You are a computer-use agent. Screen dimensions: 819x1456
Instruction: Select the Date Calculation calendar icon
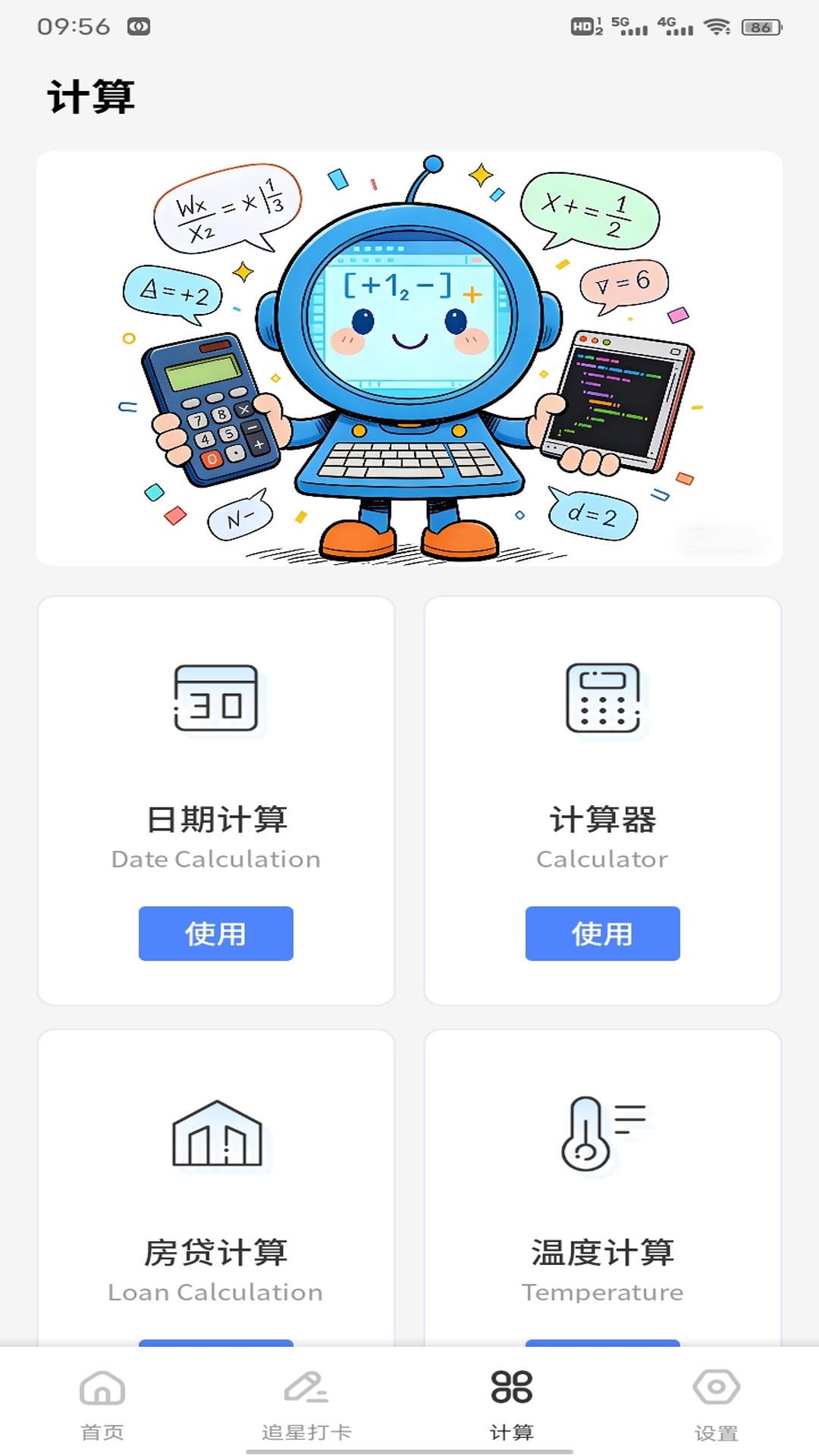[216, 699]
